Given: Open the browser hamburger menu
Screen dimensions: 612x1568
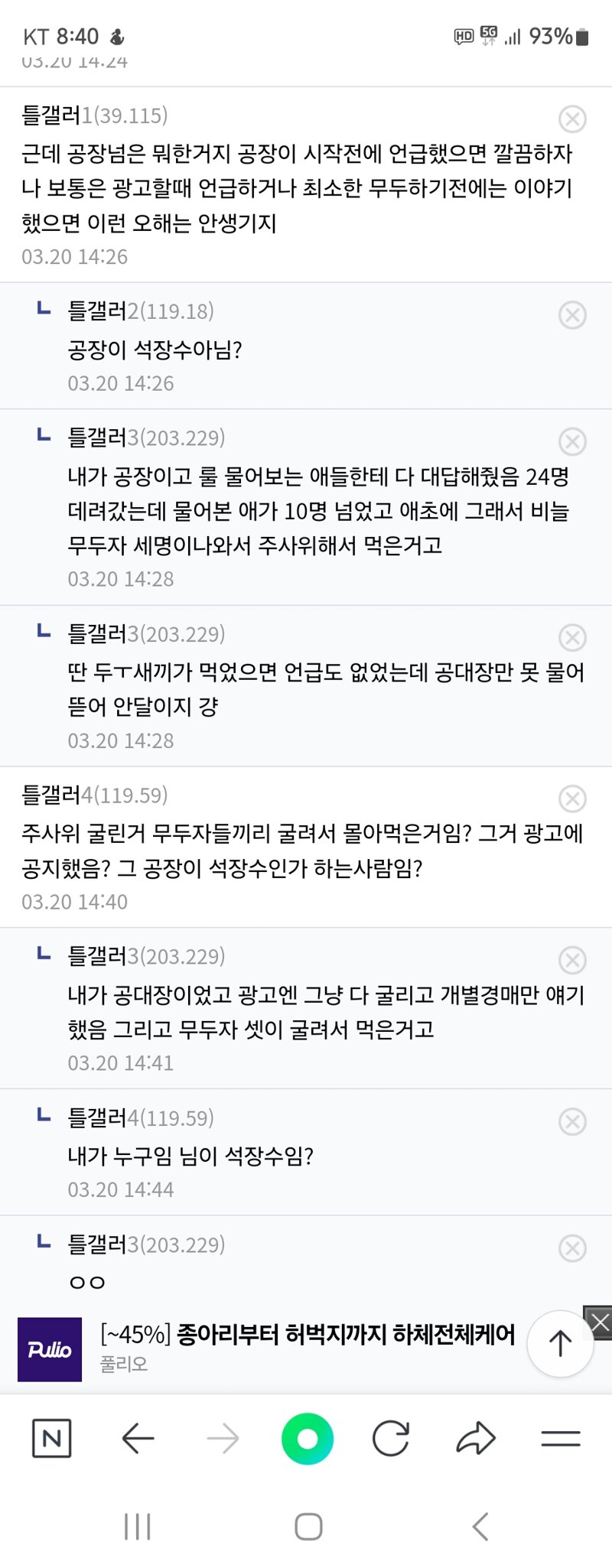Looking at the screenshot, I should click(x=560, y=1439).
